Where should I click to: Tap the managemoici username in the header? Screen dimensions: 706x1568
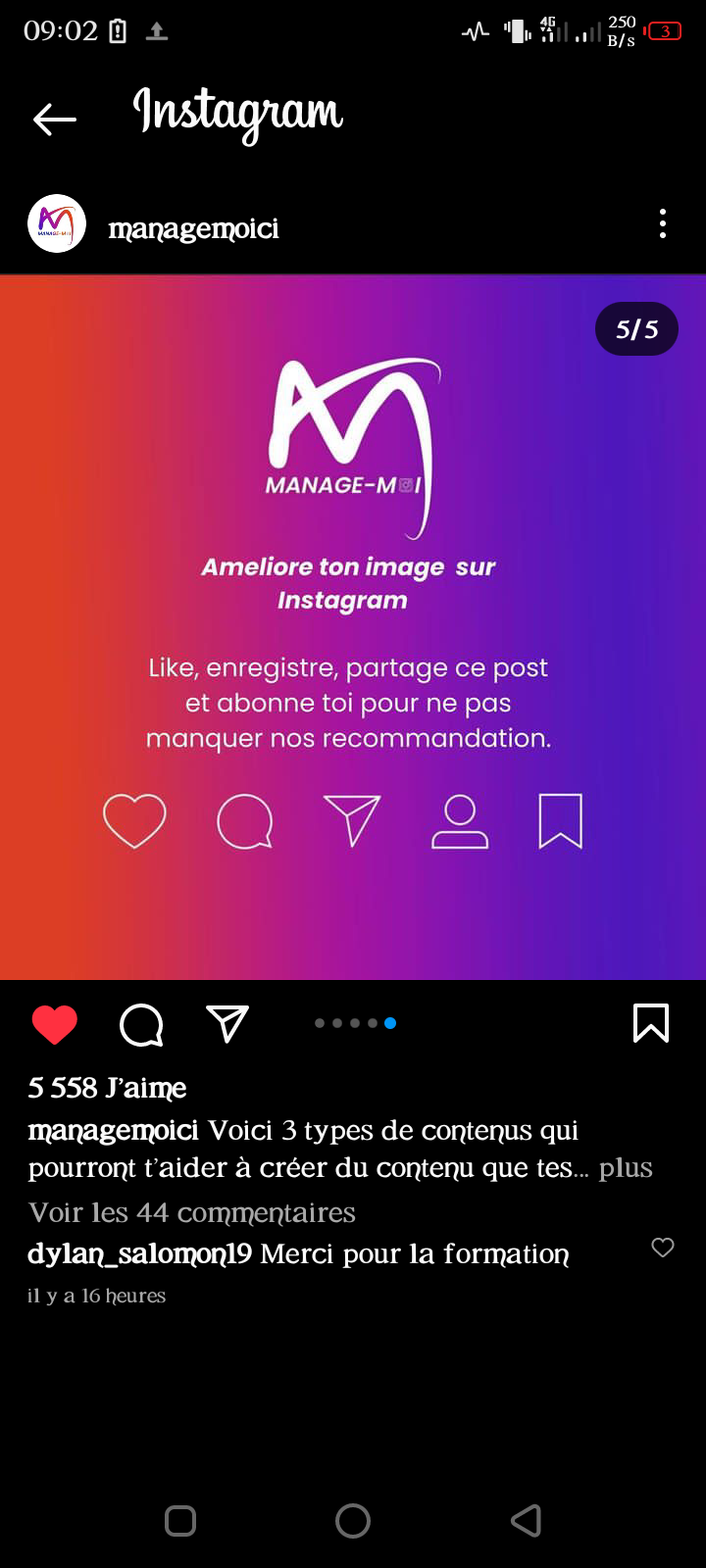(x=193, y=228)
